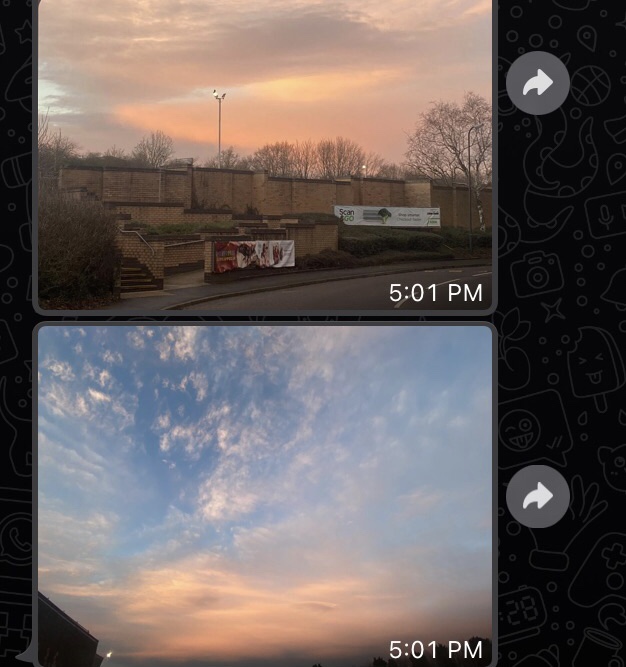Forward the blue cloudy sky photo
Screen dimensions: 626x667
537,496
